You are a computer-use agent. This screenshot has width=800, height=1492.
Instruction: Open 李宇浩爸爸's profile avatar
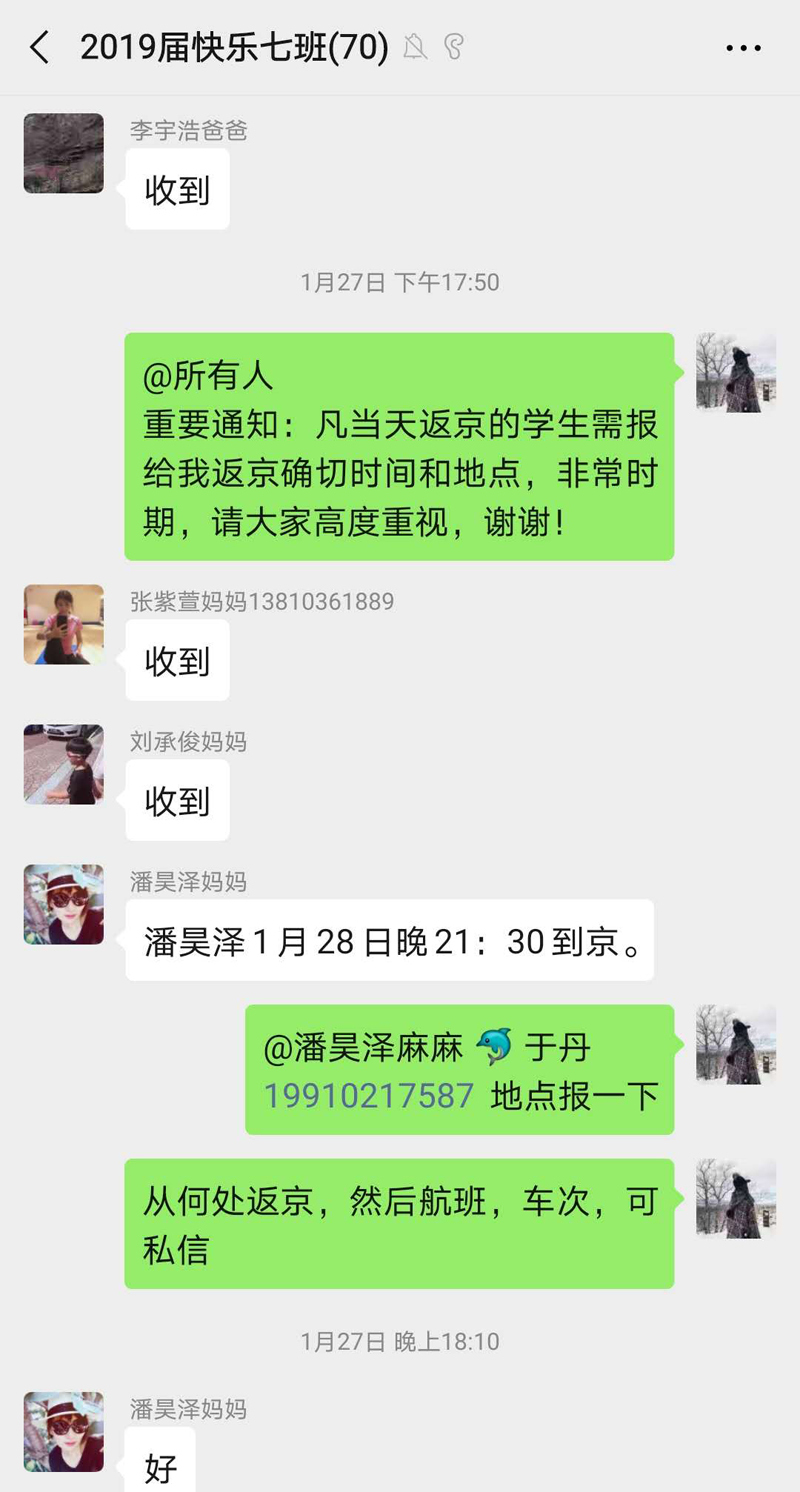click(64, 153)
